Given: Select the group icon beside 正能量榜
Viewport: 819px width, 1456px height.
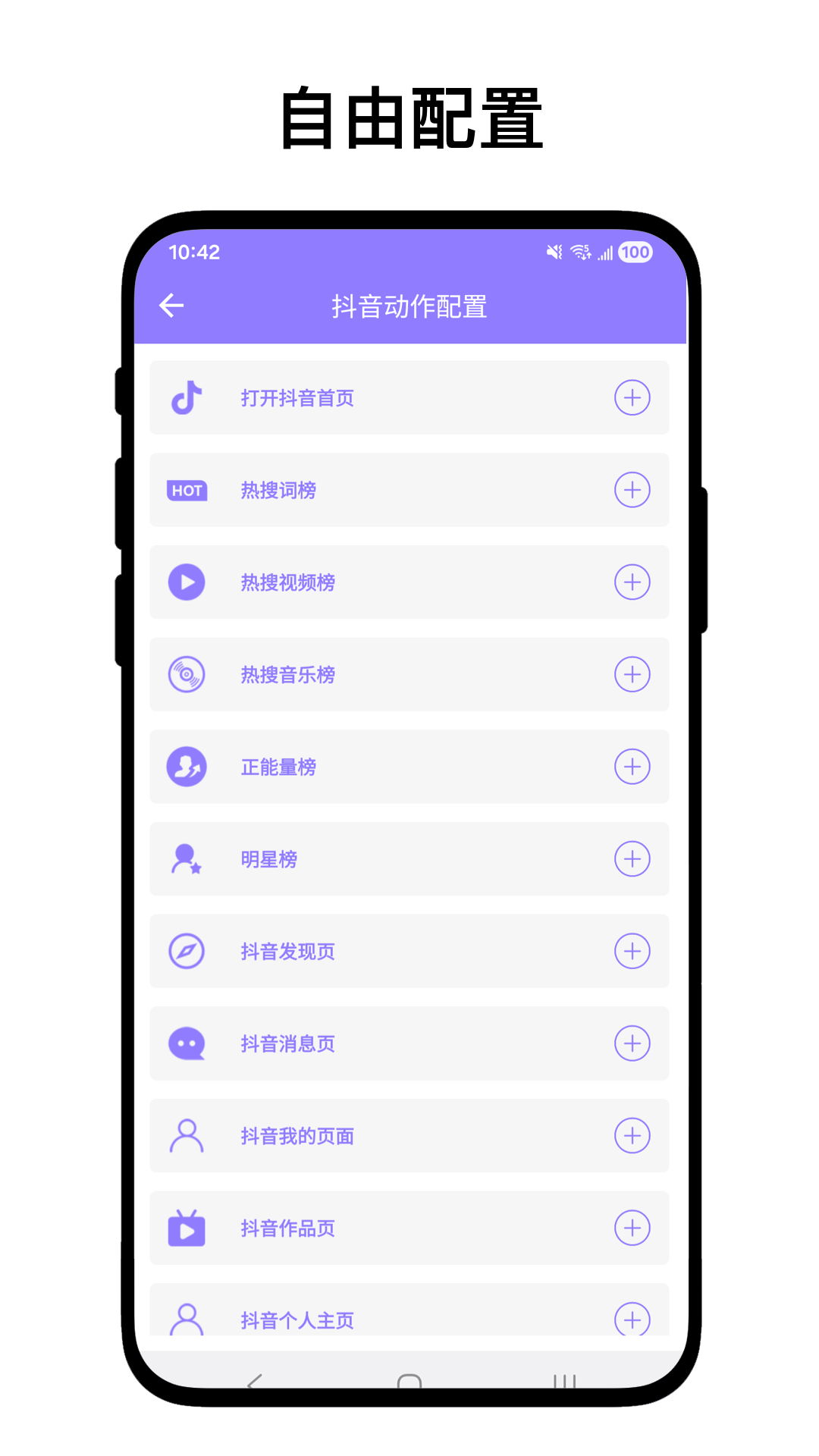Looking at the screenshot, I should pos(187,767).
